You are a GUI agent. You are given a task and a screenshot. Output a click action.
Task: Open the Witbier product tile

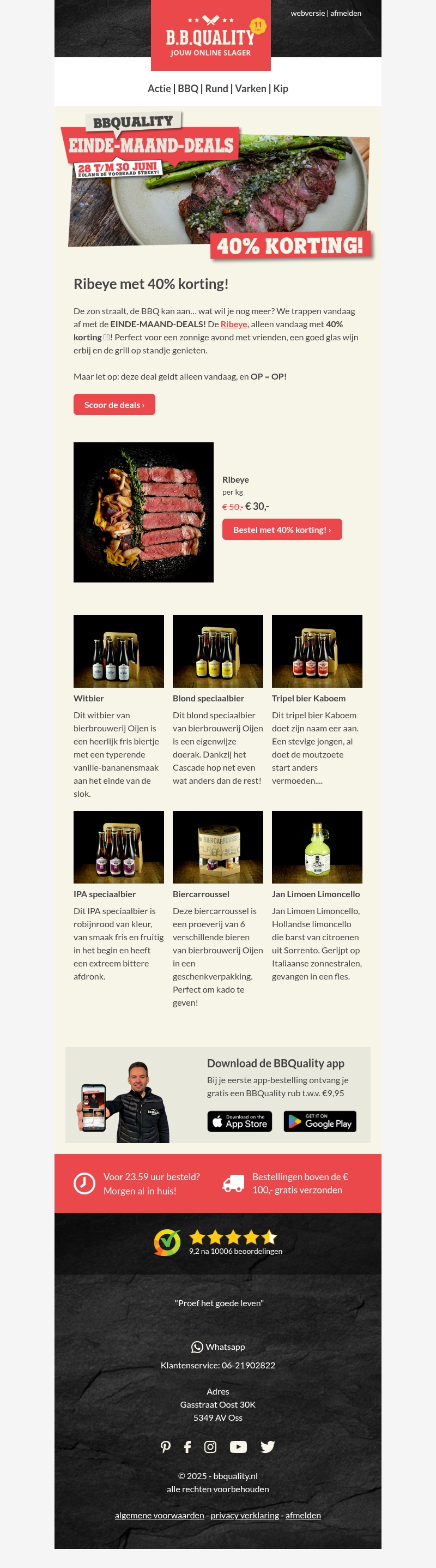click(119, 651)
